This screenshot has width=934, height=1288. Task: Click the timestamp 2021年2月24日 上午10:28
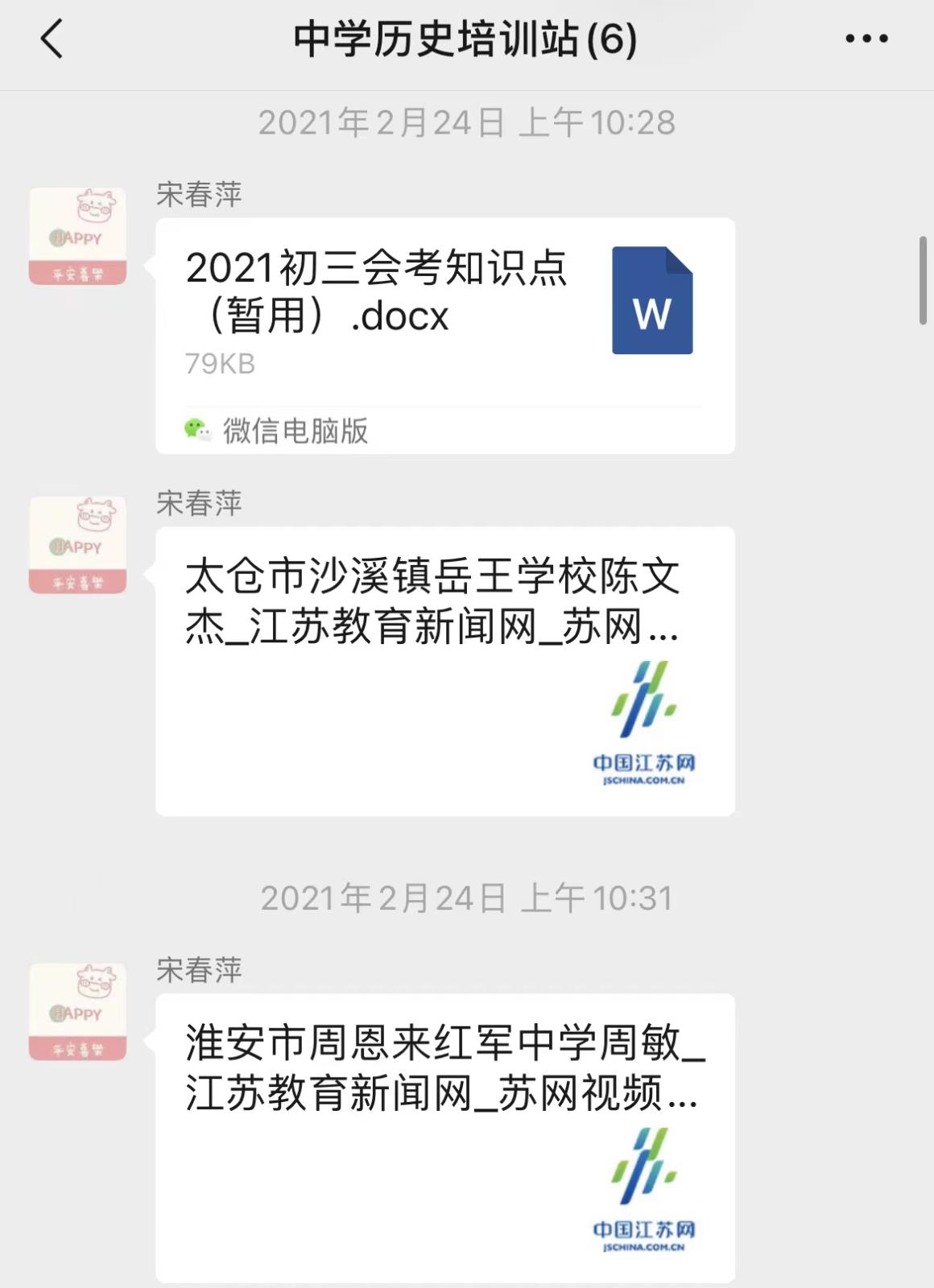point(467,122)
